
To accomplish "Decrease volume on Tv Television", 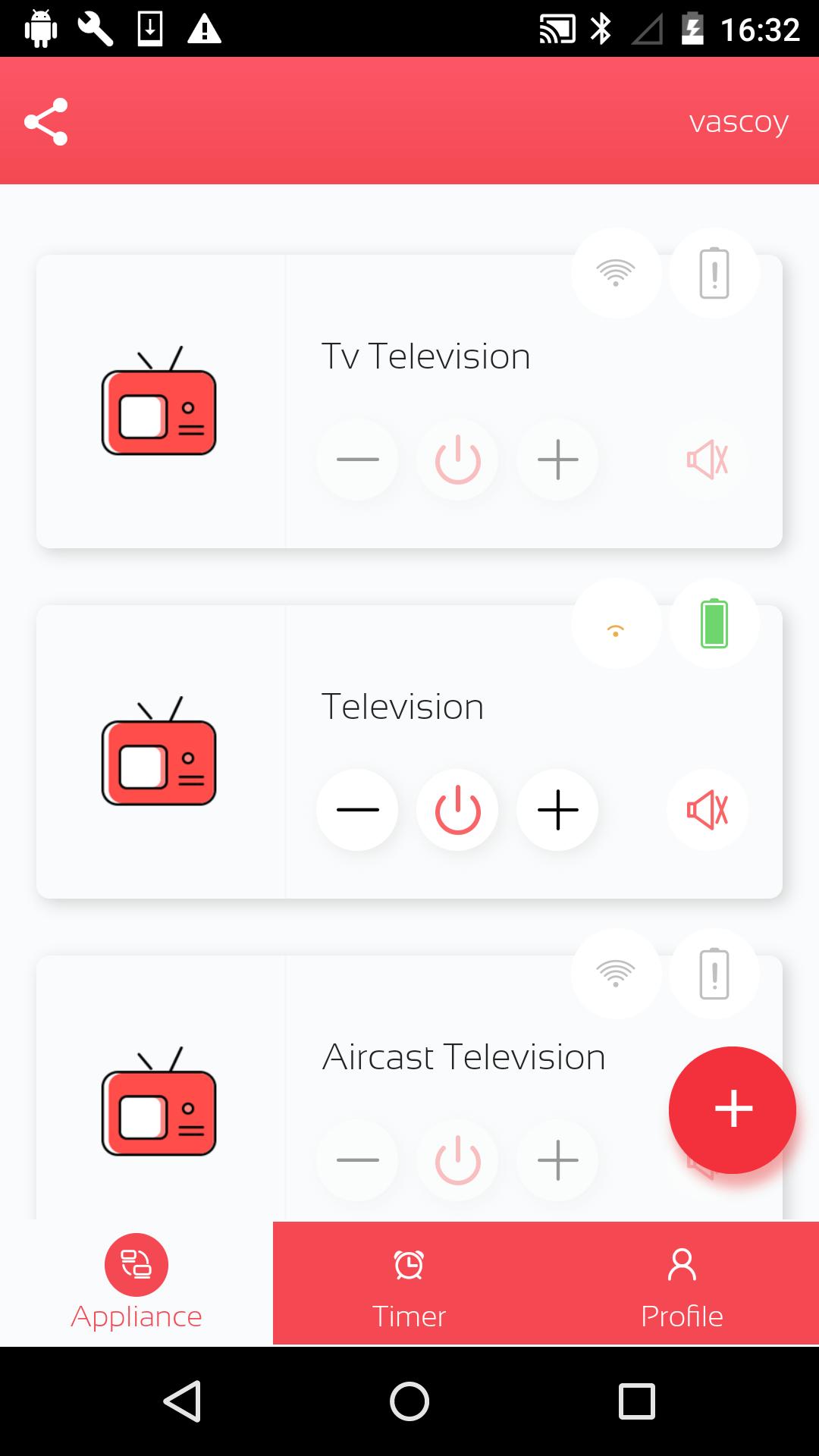I will [x=357, y=460].
